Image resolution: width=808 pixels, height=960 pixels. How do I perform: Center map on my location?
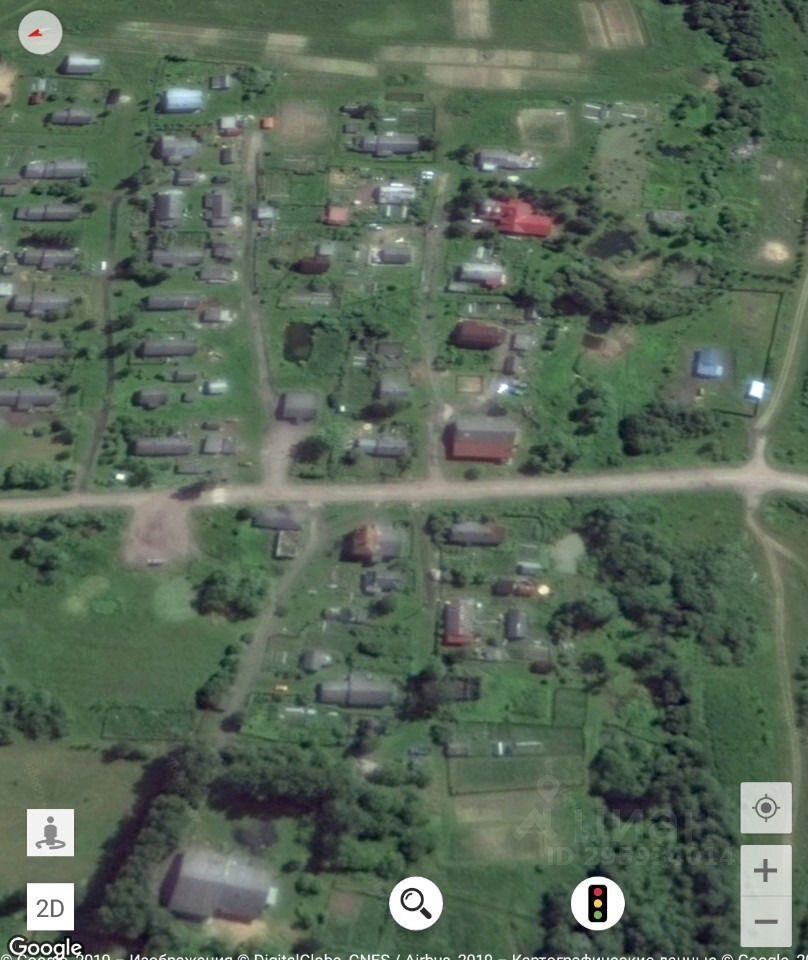click(766, 808)
